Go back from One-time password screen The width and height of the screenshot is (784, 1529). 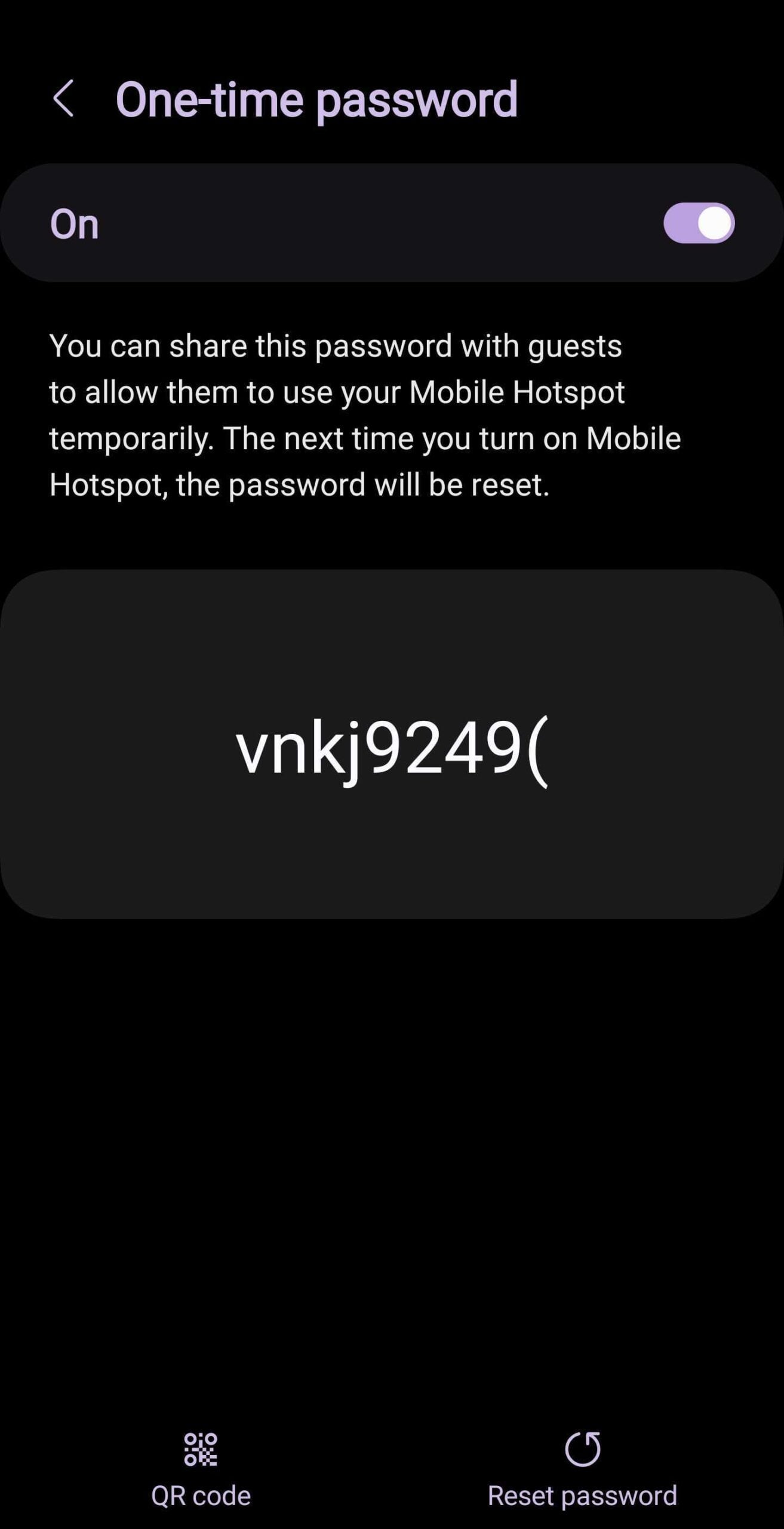(63, 99)
